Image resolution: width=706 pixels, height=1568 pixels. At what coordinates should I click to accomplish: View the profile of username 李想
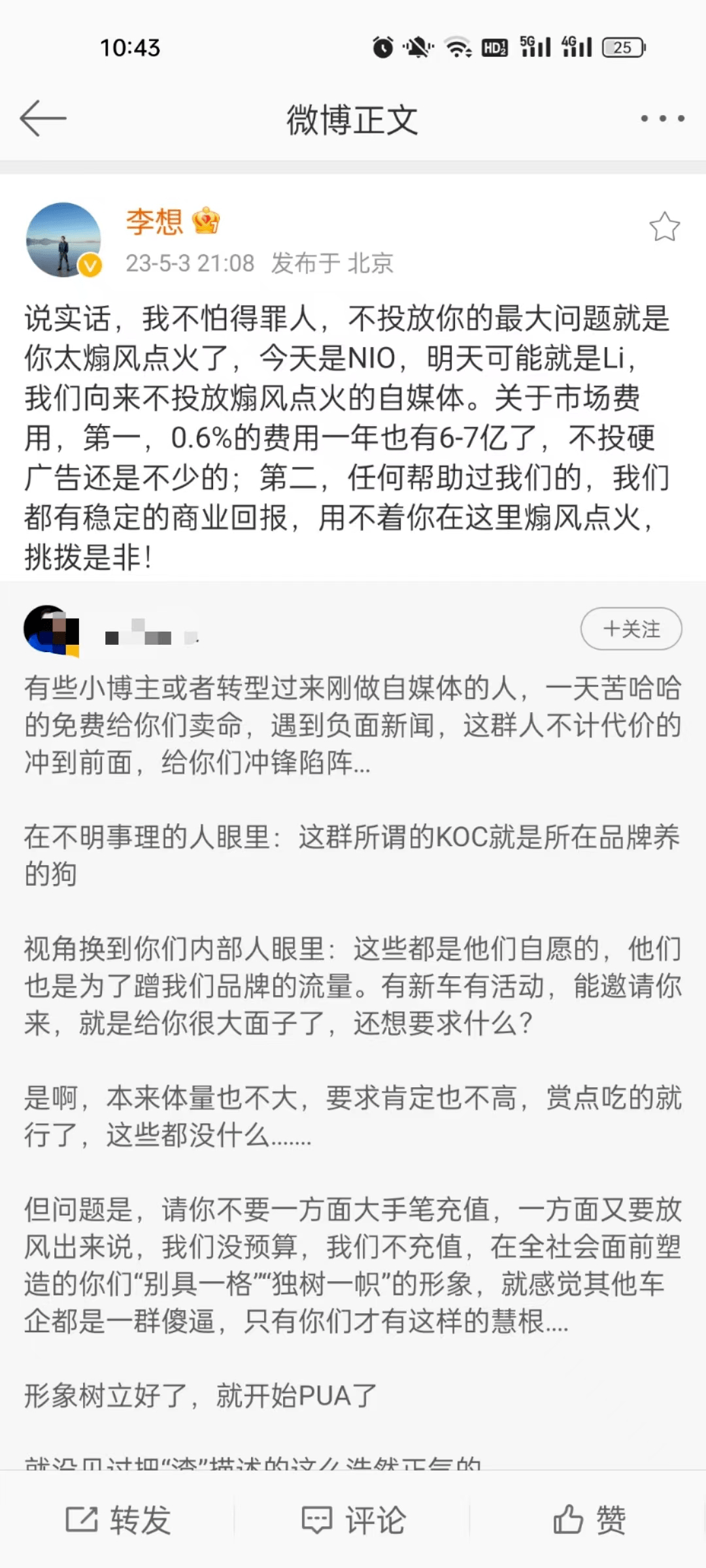click(x=154, y=221)
